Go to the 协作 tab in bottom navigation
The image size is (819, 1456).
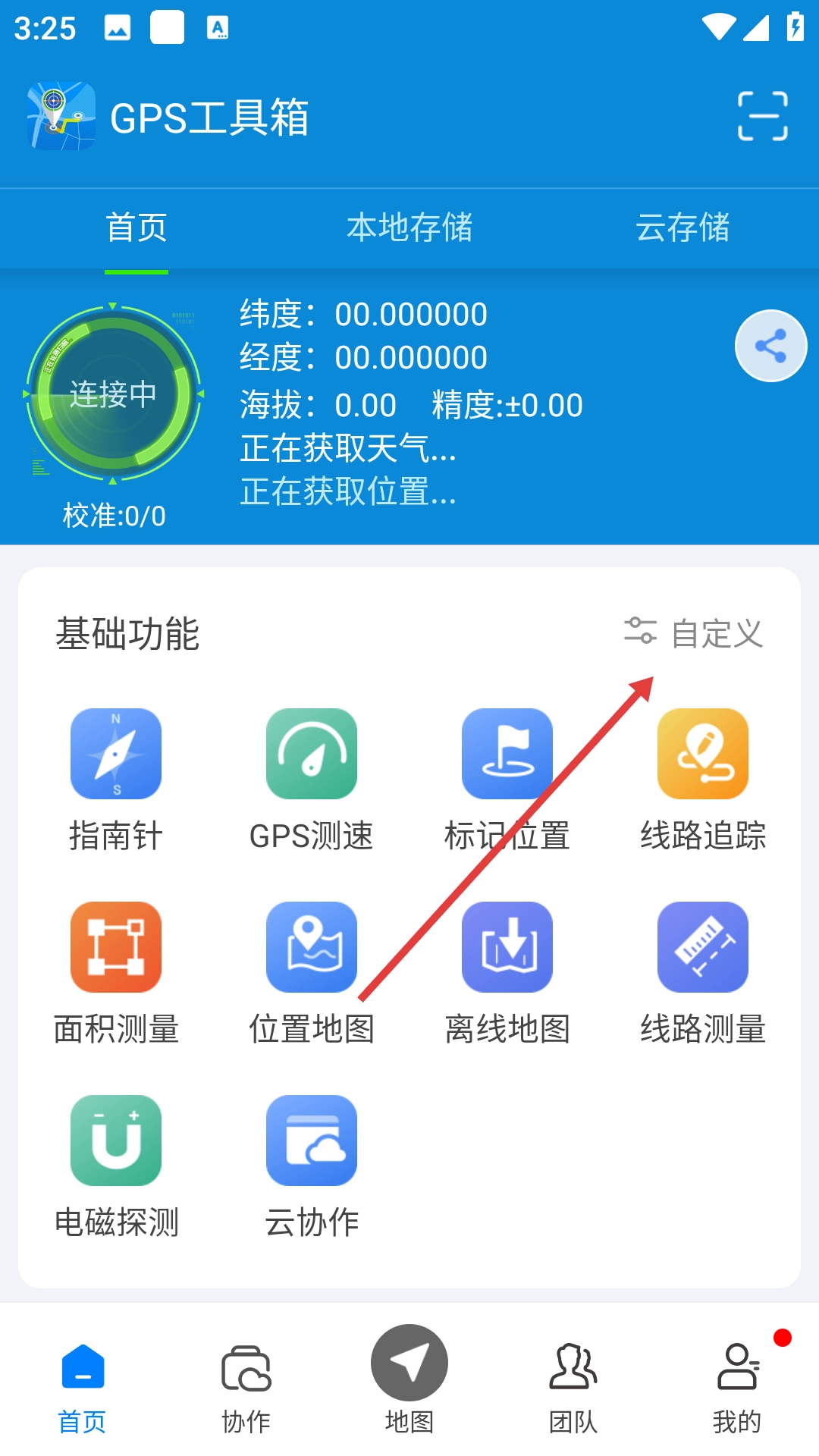(x=246, y=1388)
